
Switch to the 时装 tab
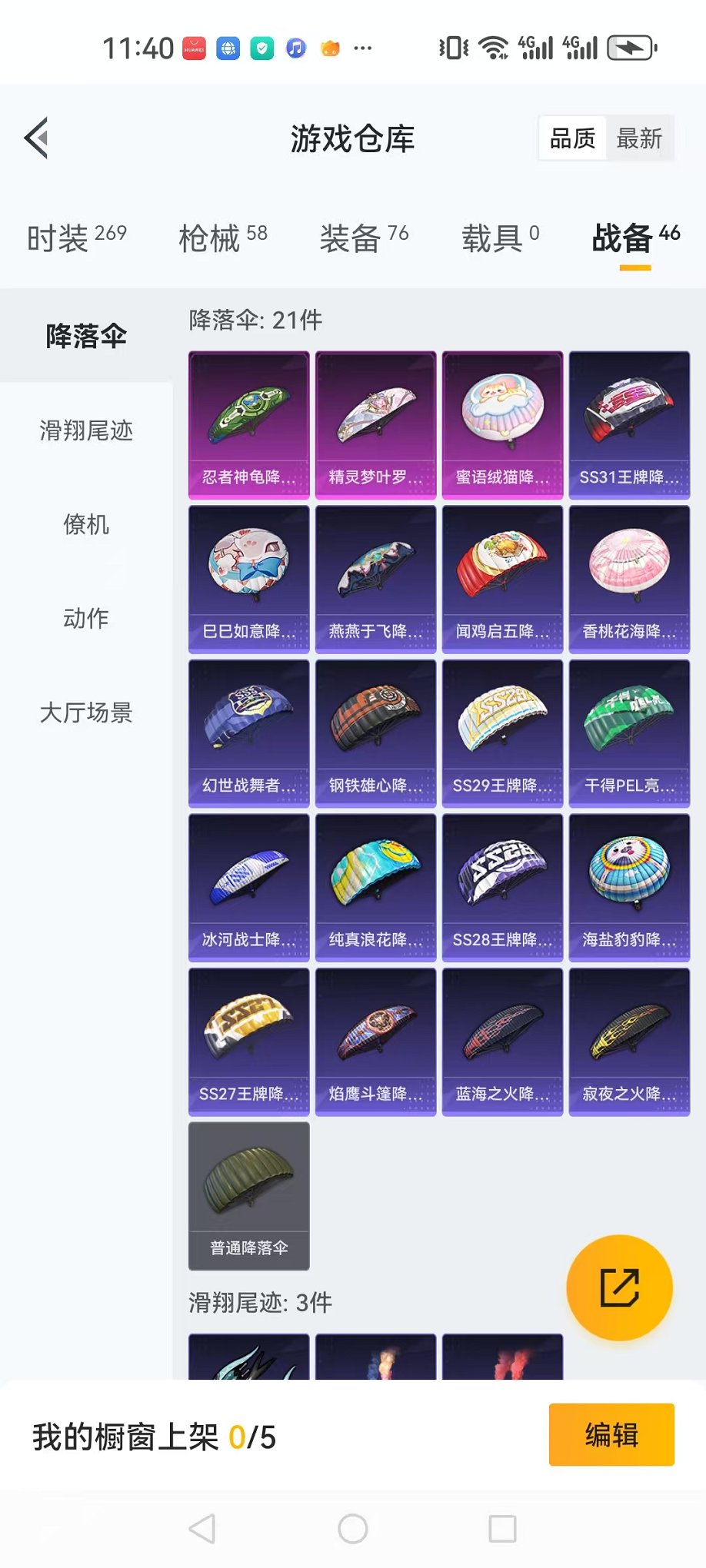point(76,238)
